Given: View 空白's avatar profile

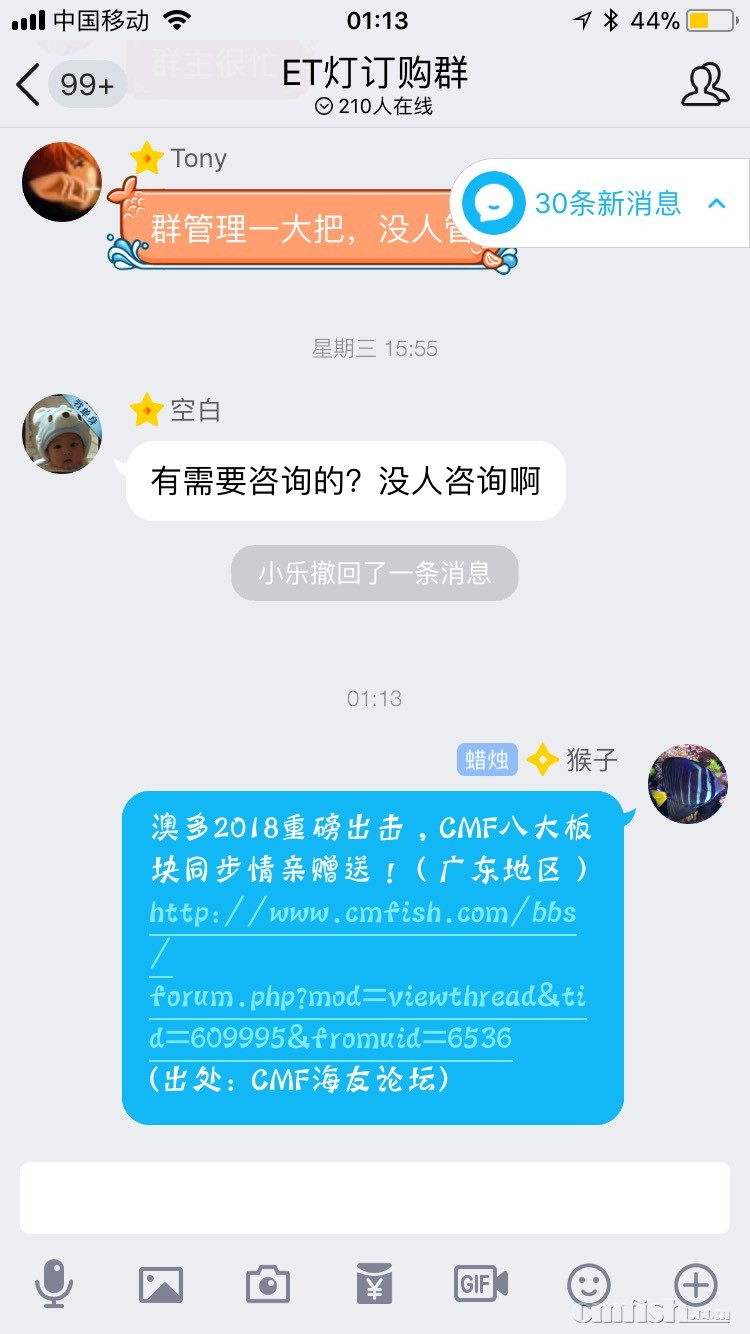Looking at the screenshot, I should coord(62,433).
